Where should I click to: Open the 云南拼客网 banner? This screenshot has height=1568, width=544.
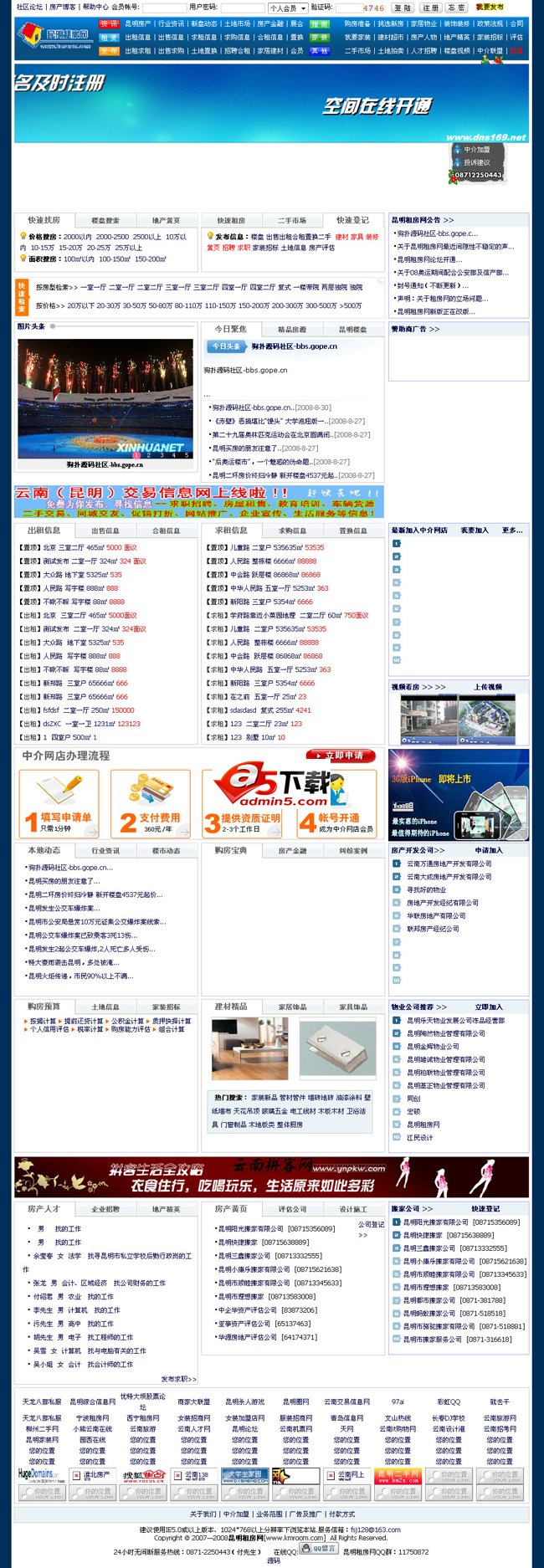point(271,1176)
